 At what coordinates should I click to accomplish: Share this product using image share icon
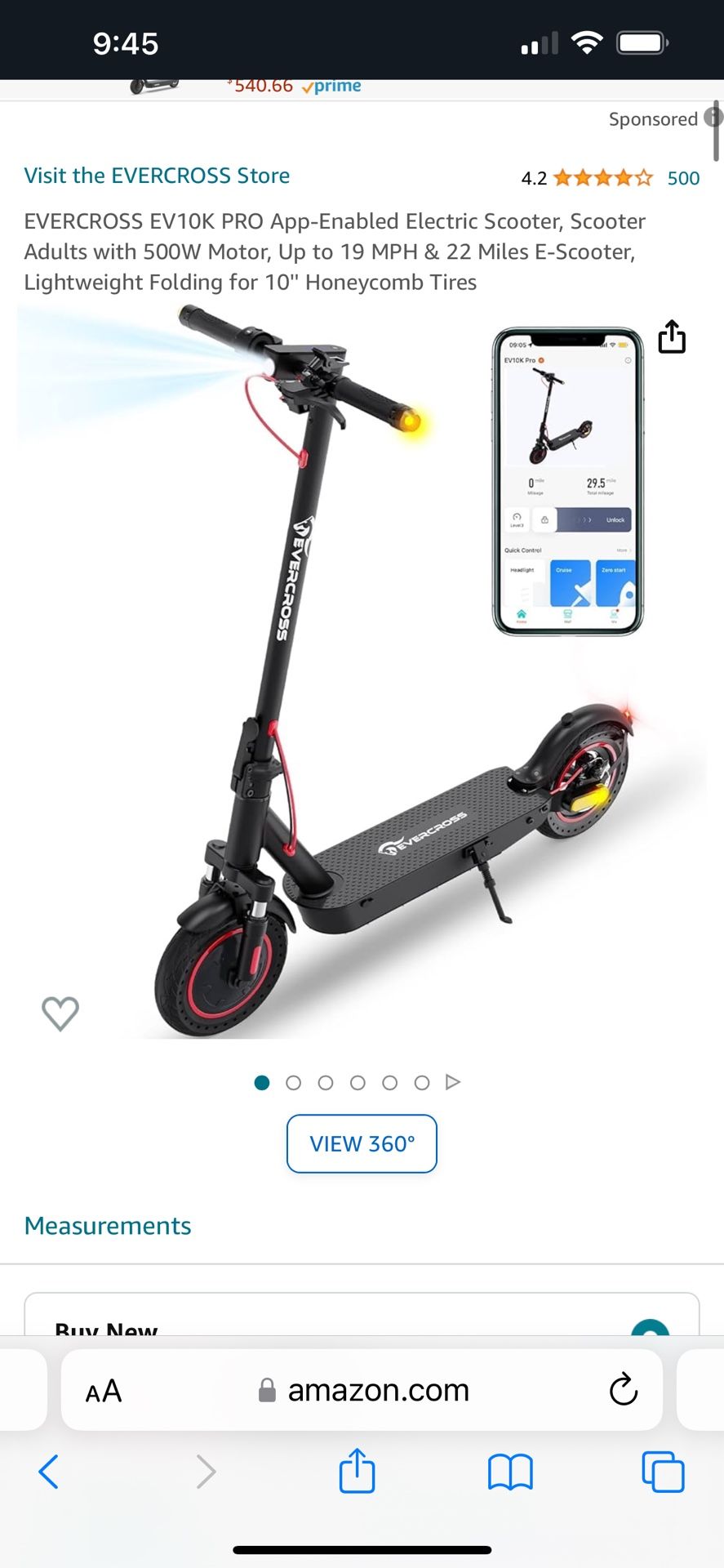672,336
